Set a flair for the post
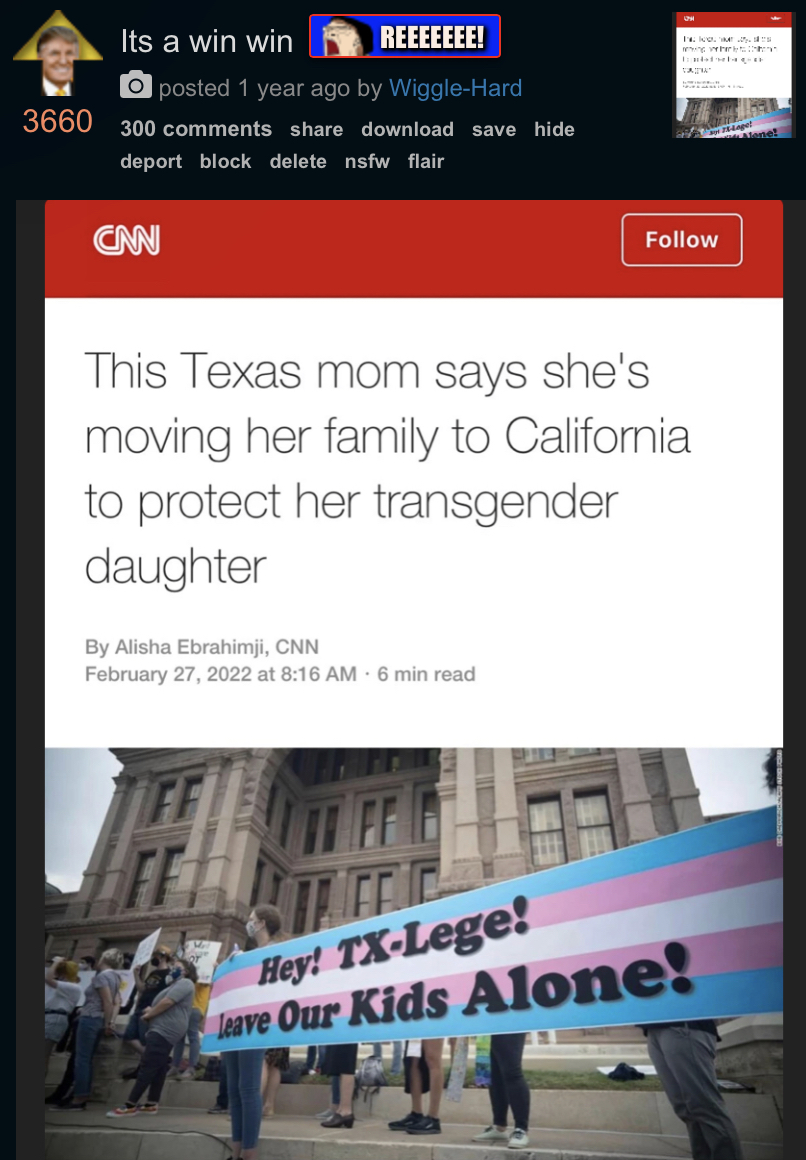The image size is (806, 1160). tap(426, 161)
